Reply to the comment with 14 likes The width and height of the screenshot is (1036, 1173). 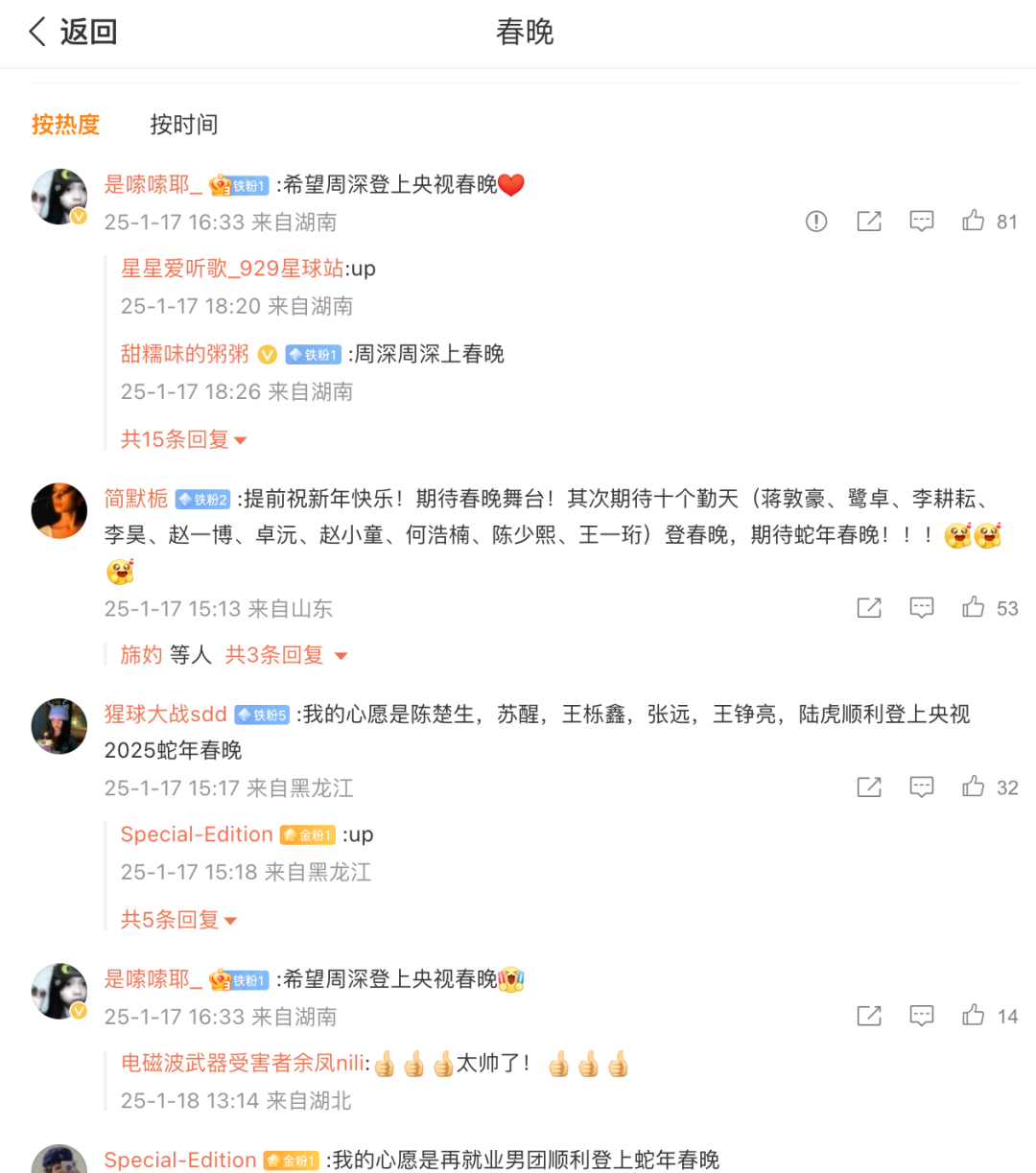(922, 1017)
